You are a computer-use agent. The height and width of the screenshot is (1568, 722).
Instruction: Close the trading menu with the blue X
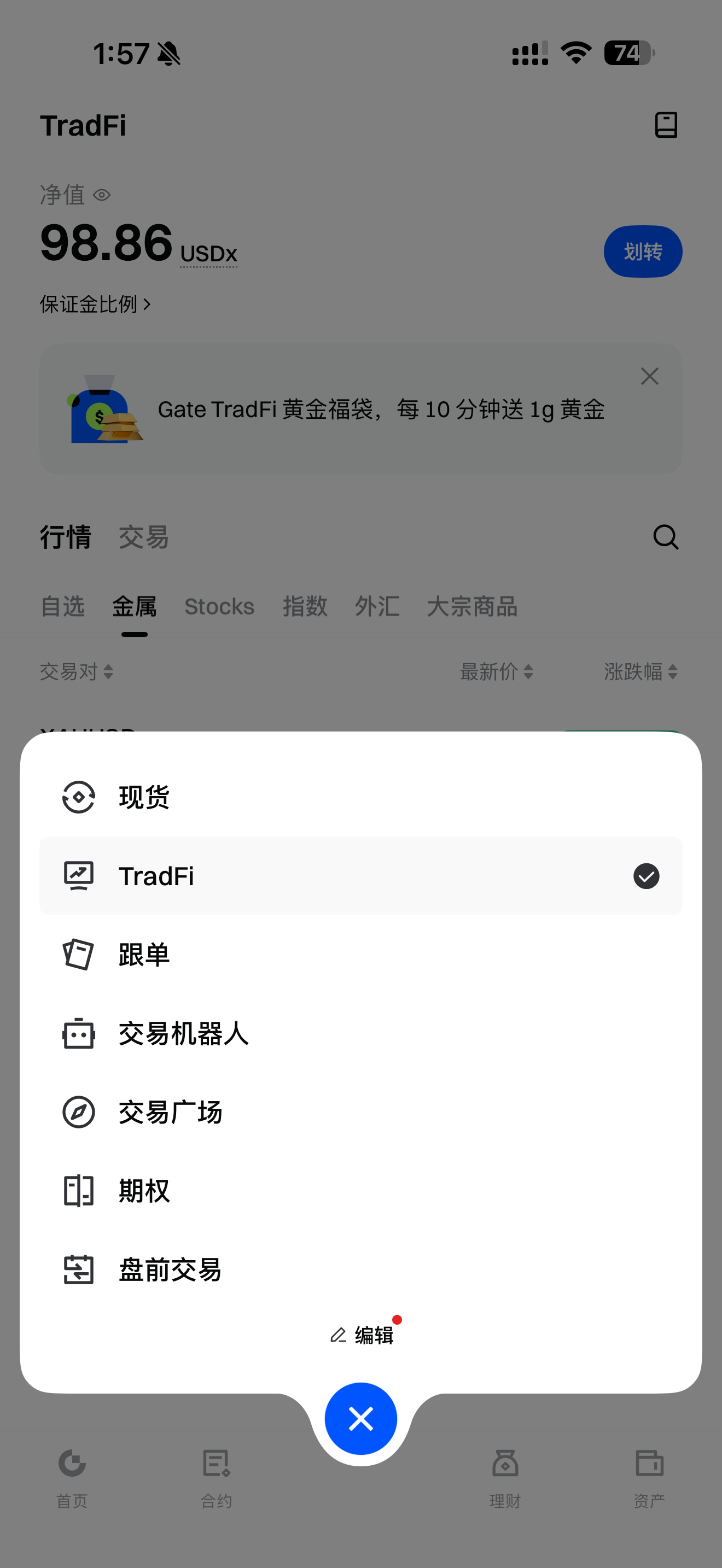(x=360, y=1418)
